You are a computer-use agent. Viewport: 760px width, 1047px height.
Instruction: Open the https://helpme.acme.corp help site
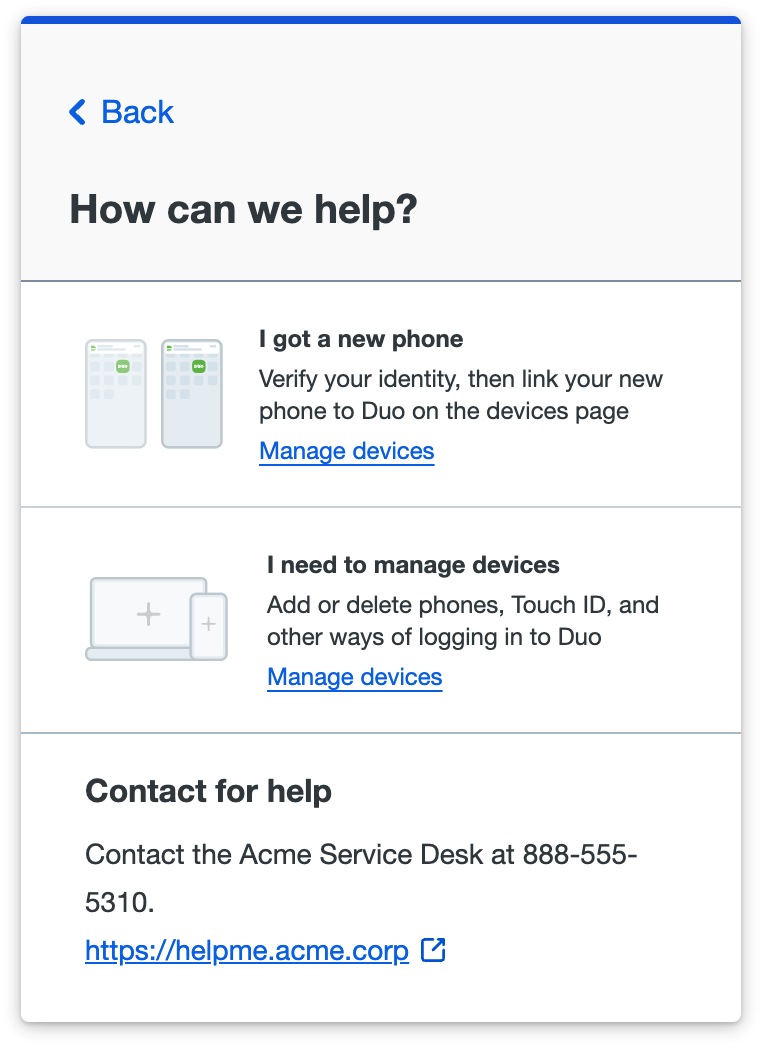246,950
